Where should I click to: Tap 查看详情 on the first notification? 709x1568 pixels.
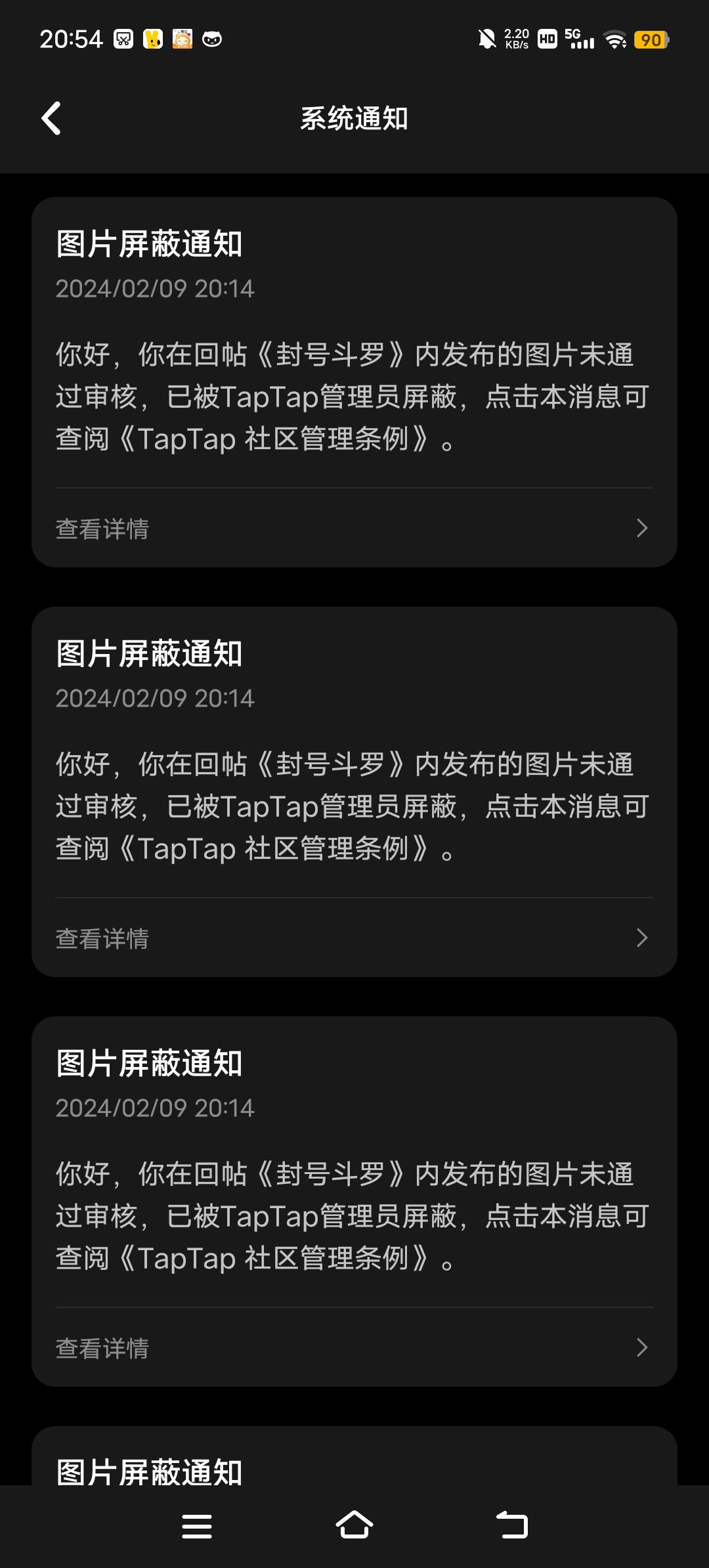102,528
